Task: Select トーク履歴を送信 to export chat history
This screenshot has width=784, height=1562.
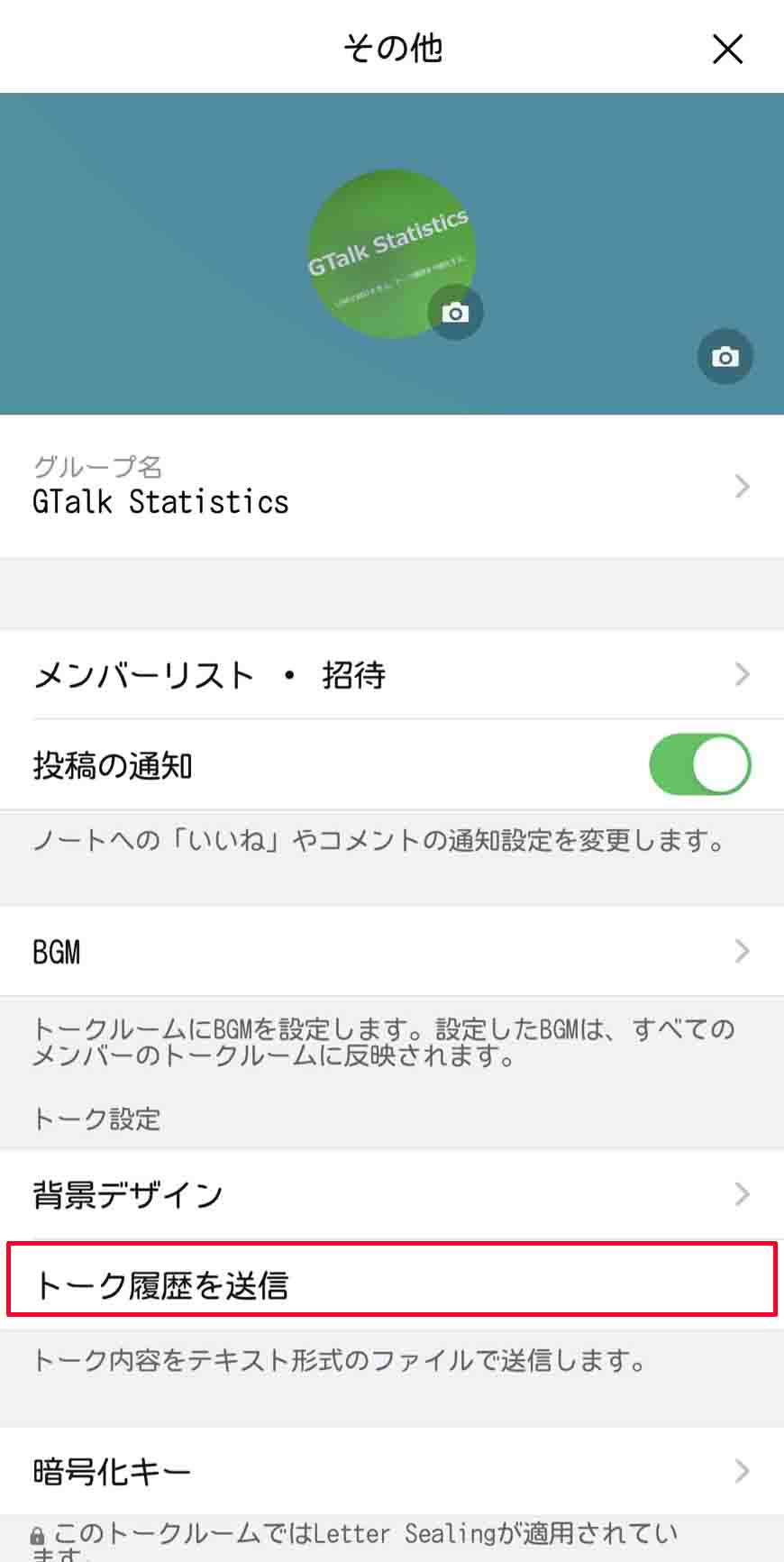Action: click(164, 1285)
